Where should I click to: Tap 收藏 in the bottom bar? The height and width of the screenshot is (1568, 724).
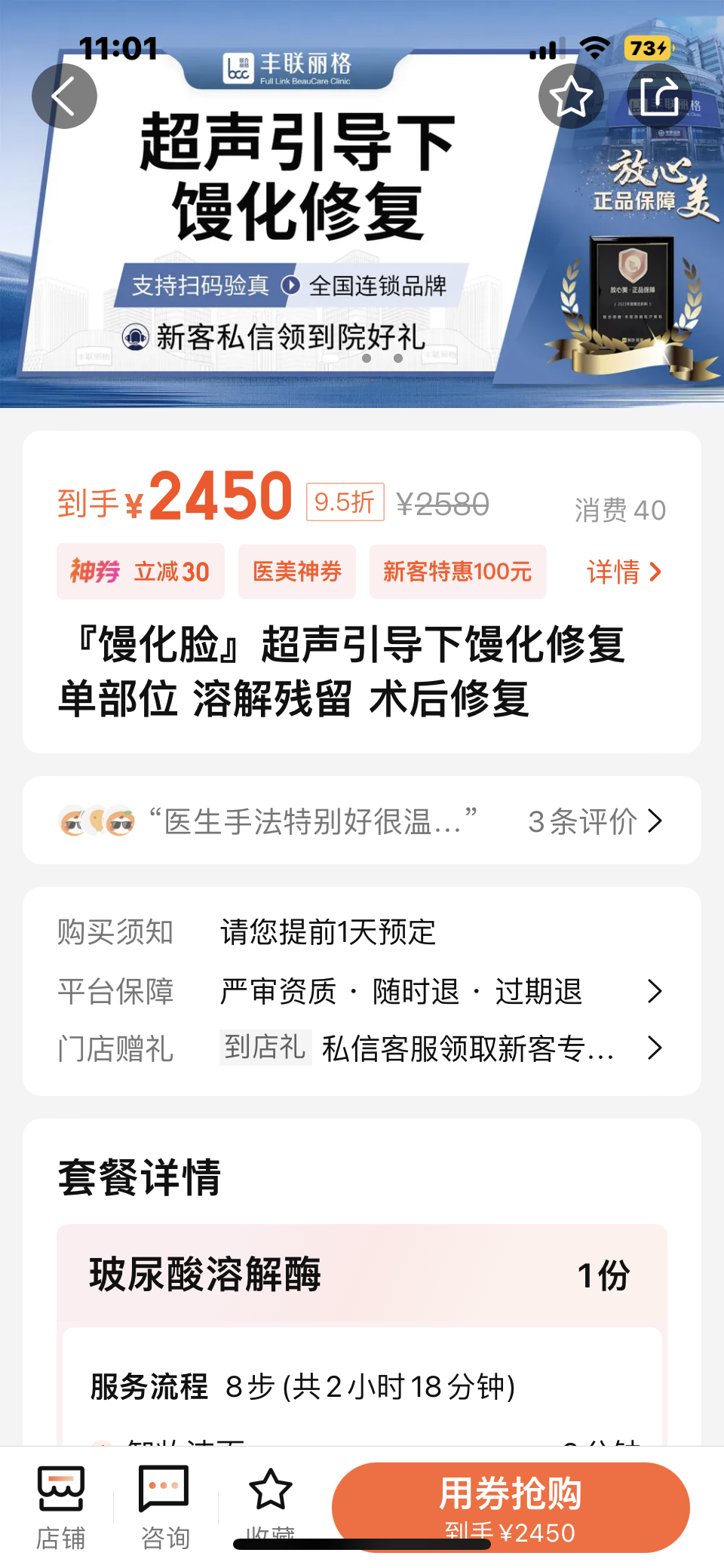point(270,1501)
